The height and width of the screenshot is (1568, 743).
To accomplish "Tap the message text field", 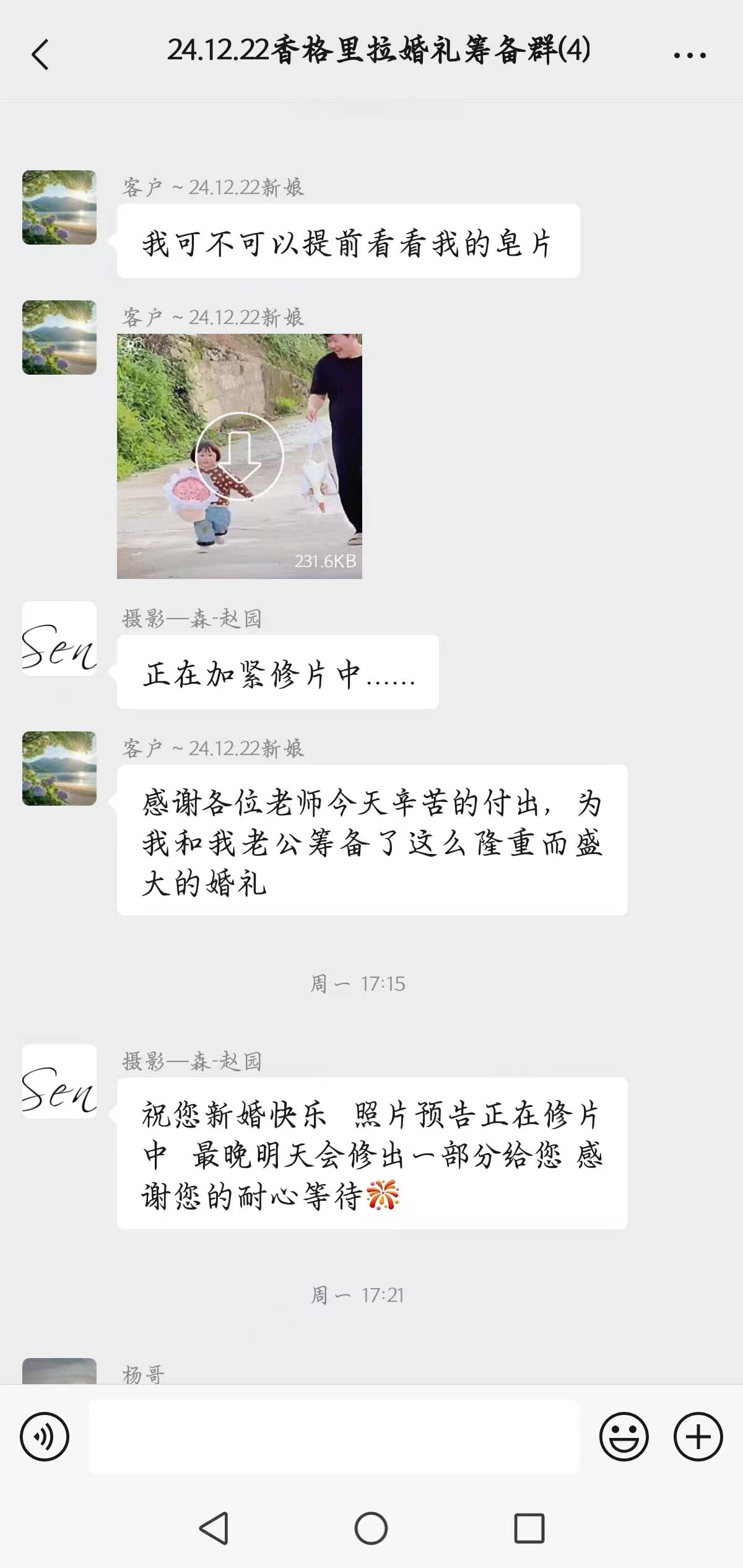I will click(334, 1436).
